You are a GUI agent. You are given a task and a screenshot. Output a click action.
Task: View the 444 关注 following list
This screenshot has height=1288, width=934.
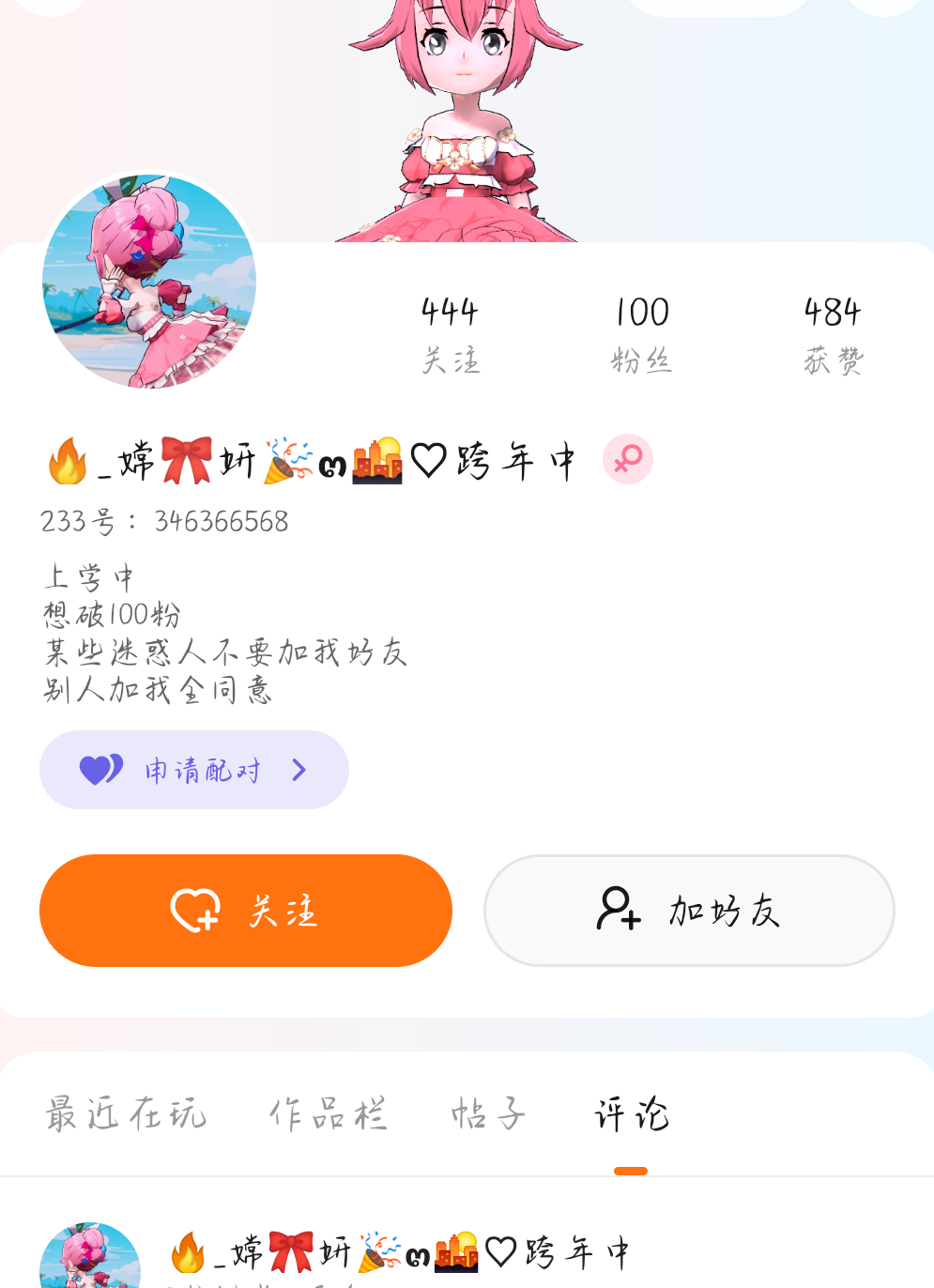click(x=450, y=334)
